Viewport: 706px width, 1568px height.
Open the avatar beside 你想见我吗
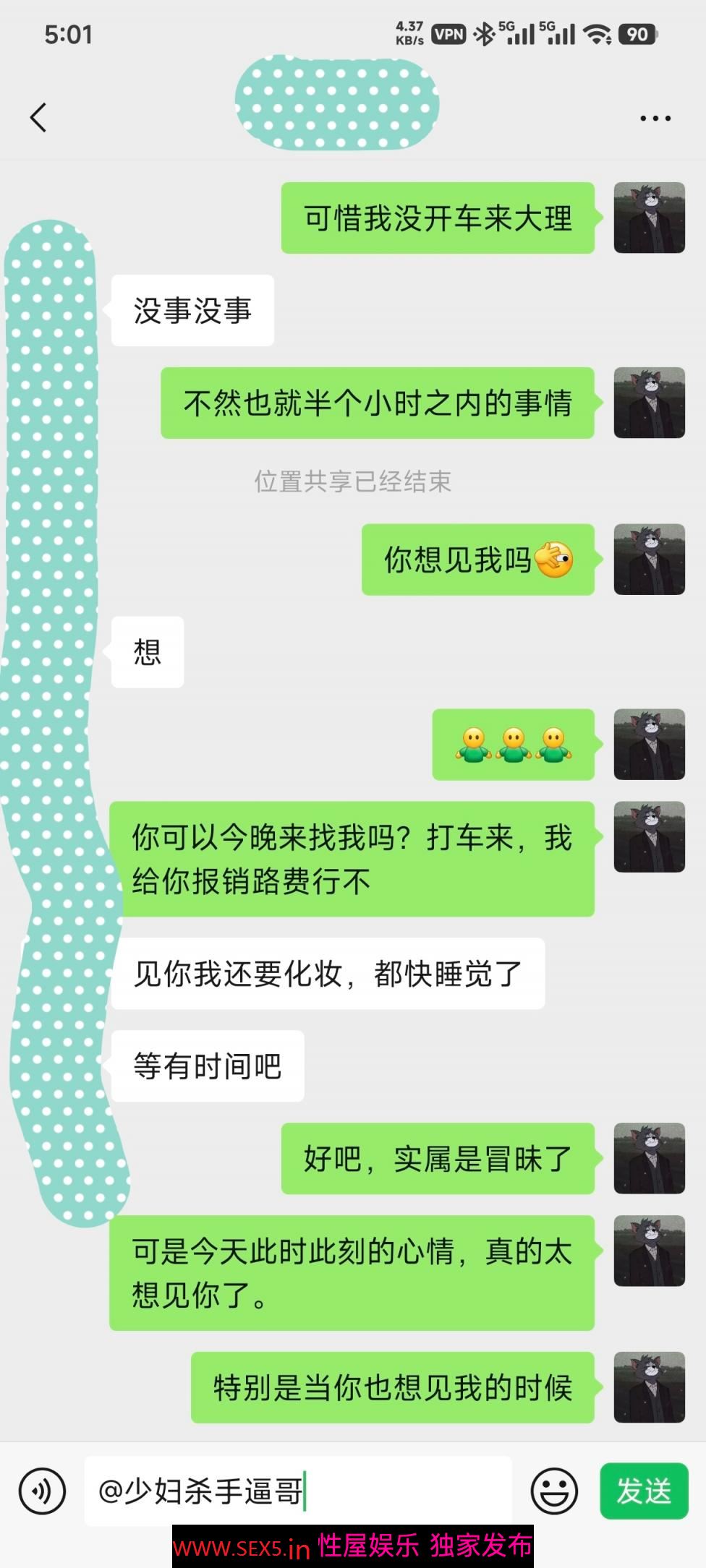(x=649, y=560)
